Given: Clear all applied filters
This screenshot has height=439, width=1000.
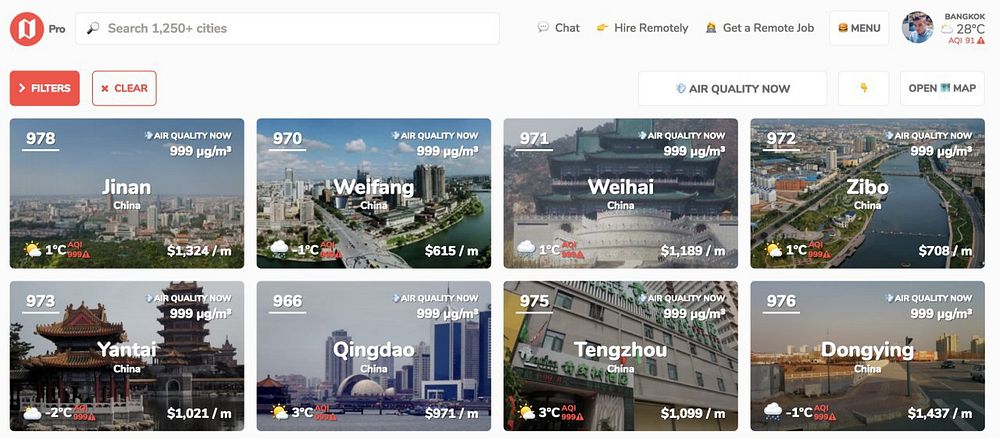Looking at the screenshot, I should tap(124, 88).
